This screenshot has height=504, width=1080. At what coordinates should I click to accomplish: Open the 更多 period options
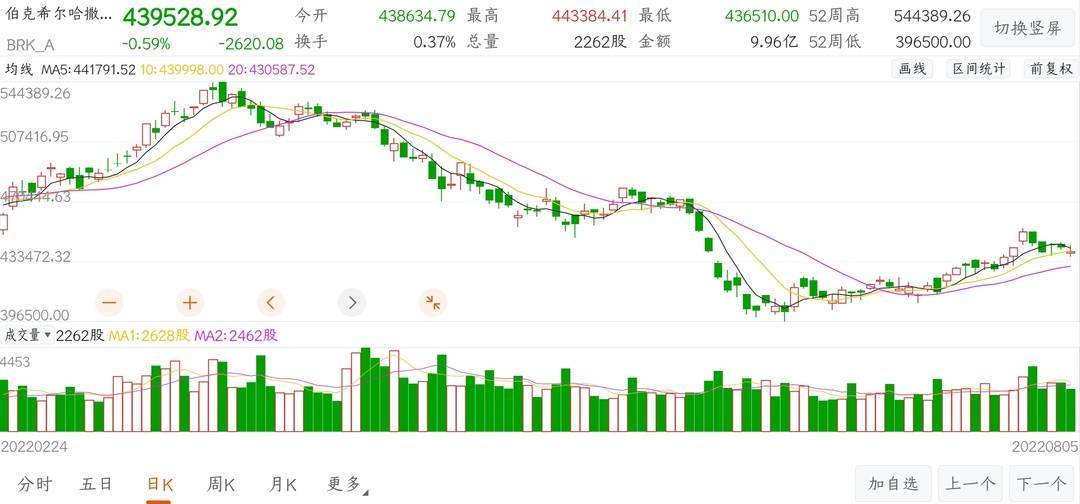[346, 484]
